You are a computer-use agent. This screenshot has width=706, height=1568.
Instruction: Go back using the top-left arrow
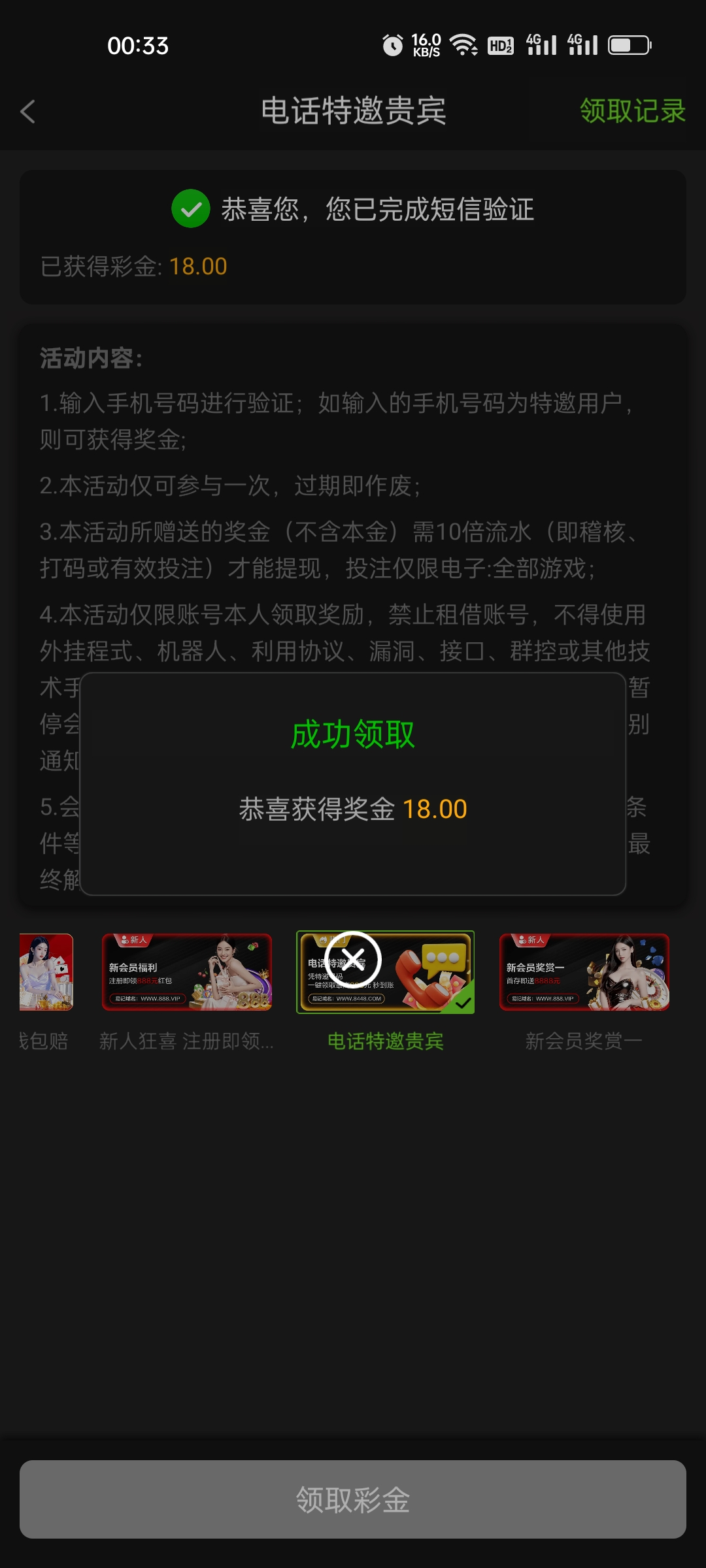pos(27,112)
